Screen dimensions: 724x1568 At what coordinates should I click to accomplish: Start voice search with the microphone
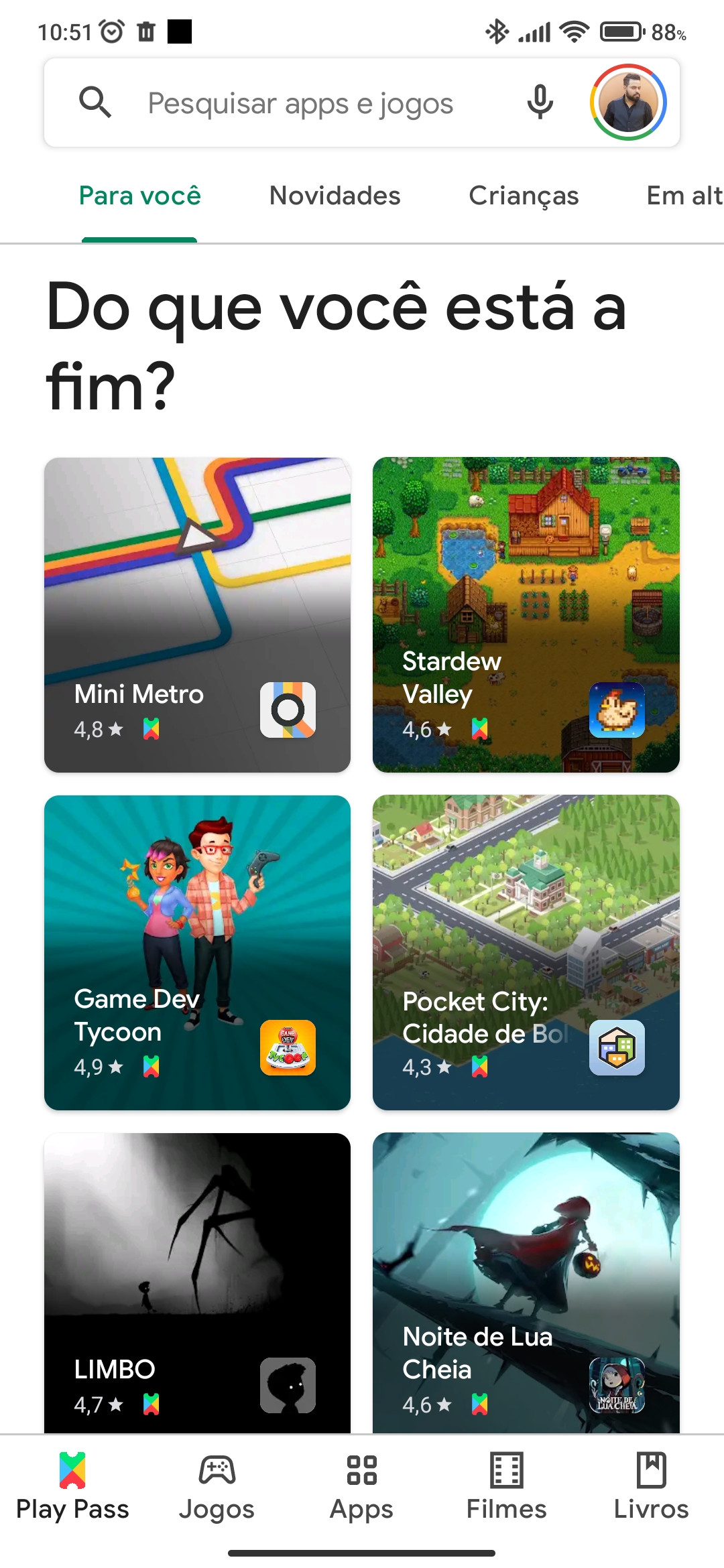pyautogui.click(x=540, y=103)
